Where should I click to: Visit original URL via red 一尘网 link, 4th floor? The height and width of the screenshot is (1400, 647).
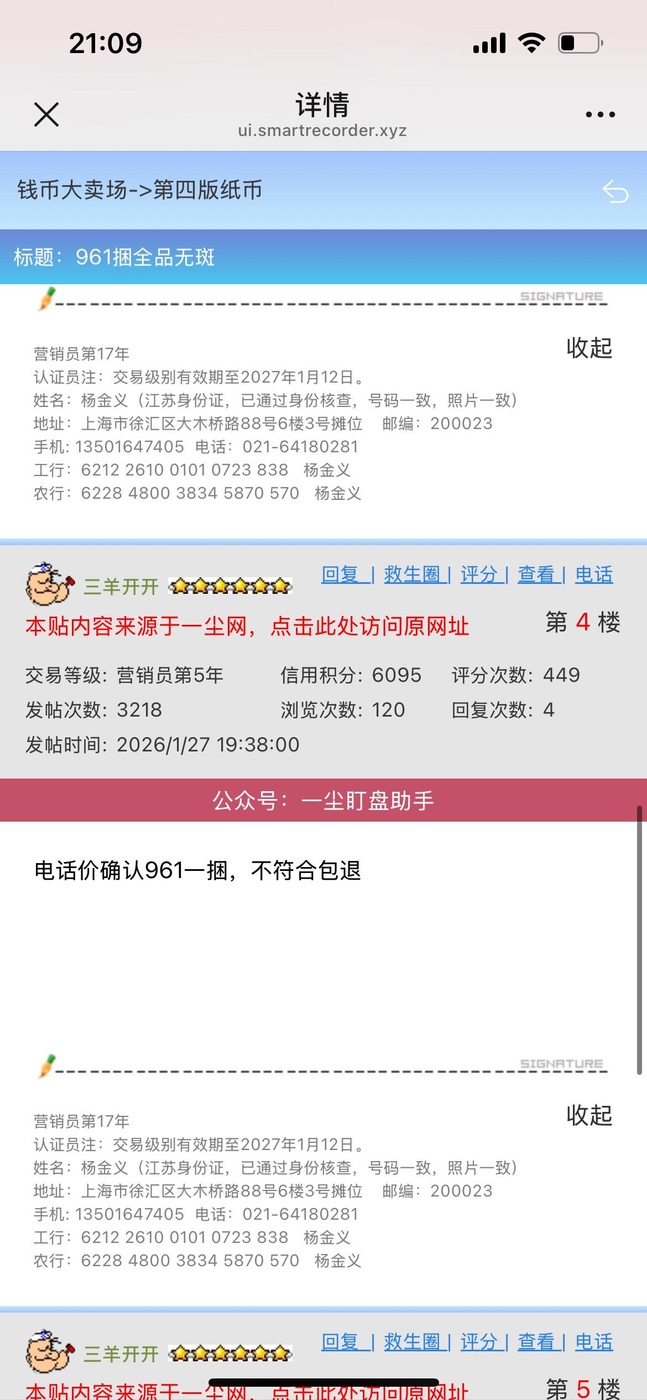pos(246,626)
